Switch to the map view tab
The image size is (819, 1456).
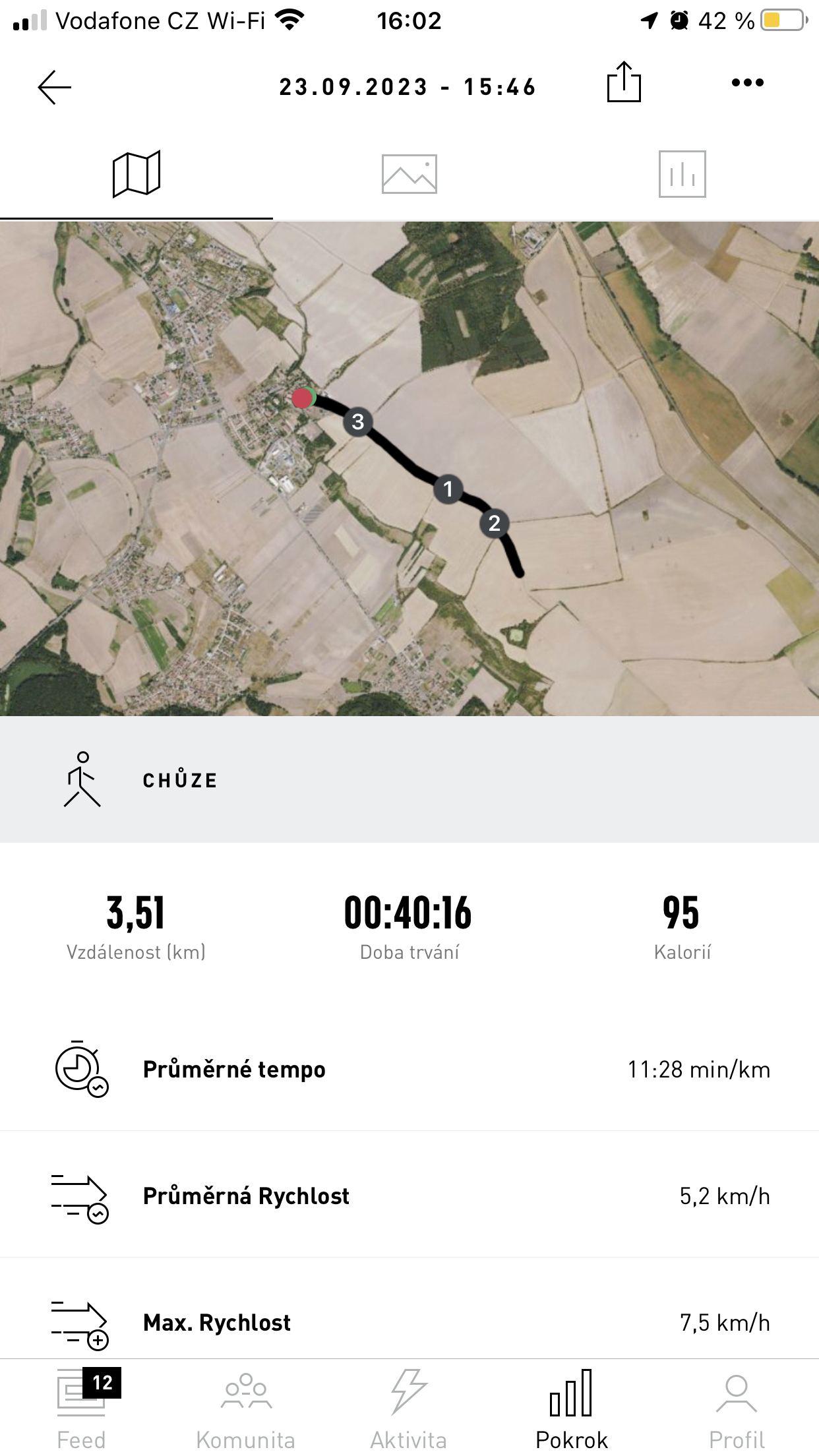coord(136,174)
